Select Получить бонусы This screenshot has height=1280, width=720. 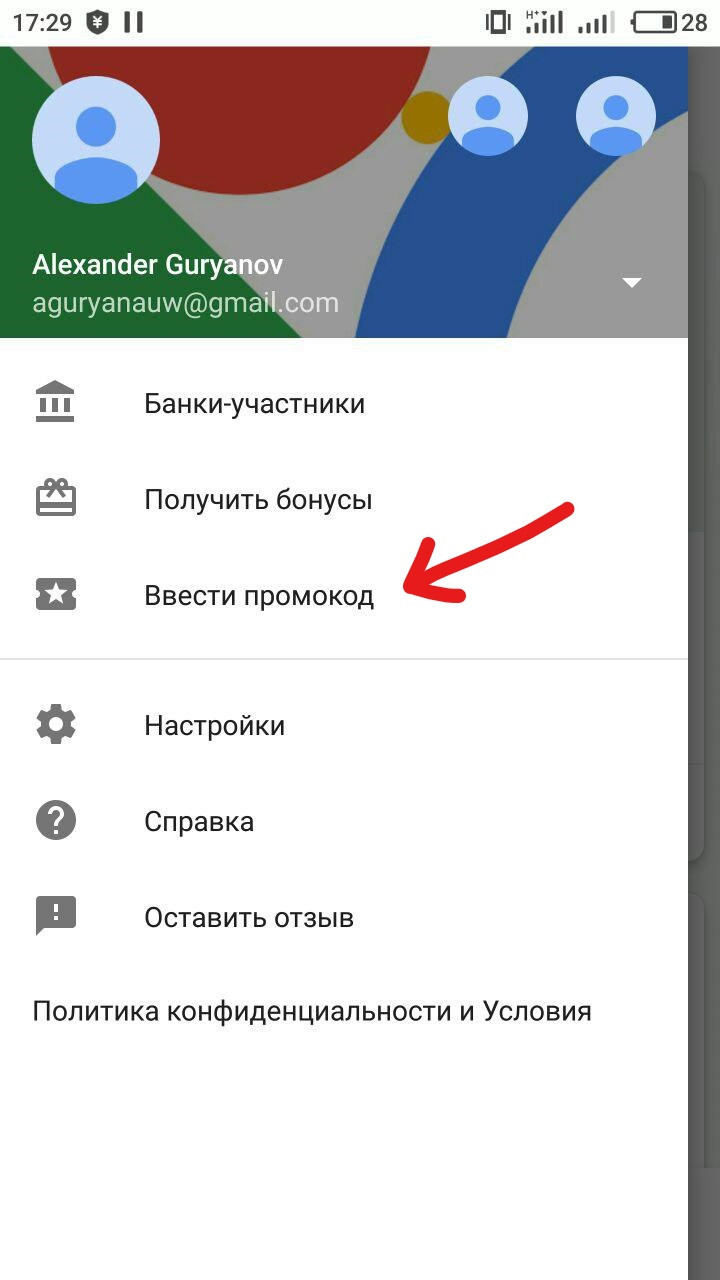pos(258,500)
